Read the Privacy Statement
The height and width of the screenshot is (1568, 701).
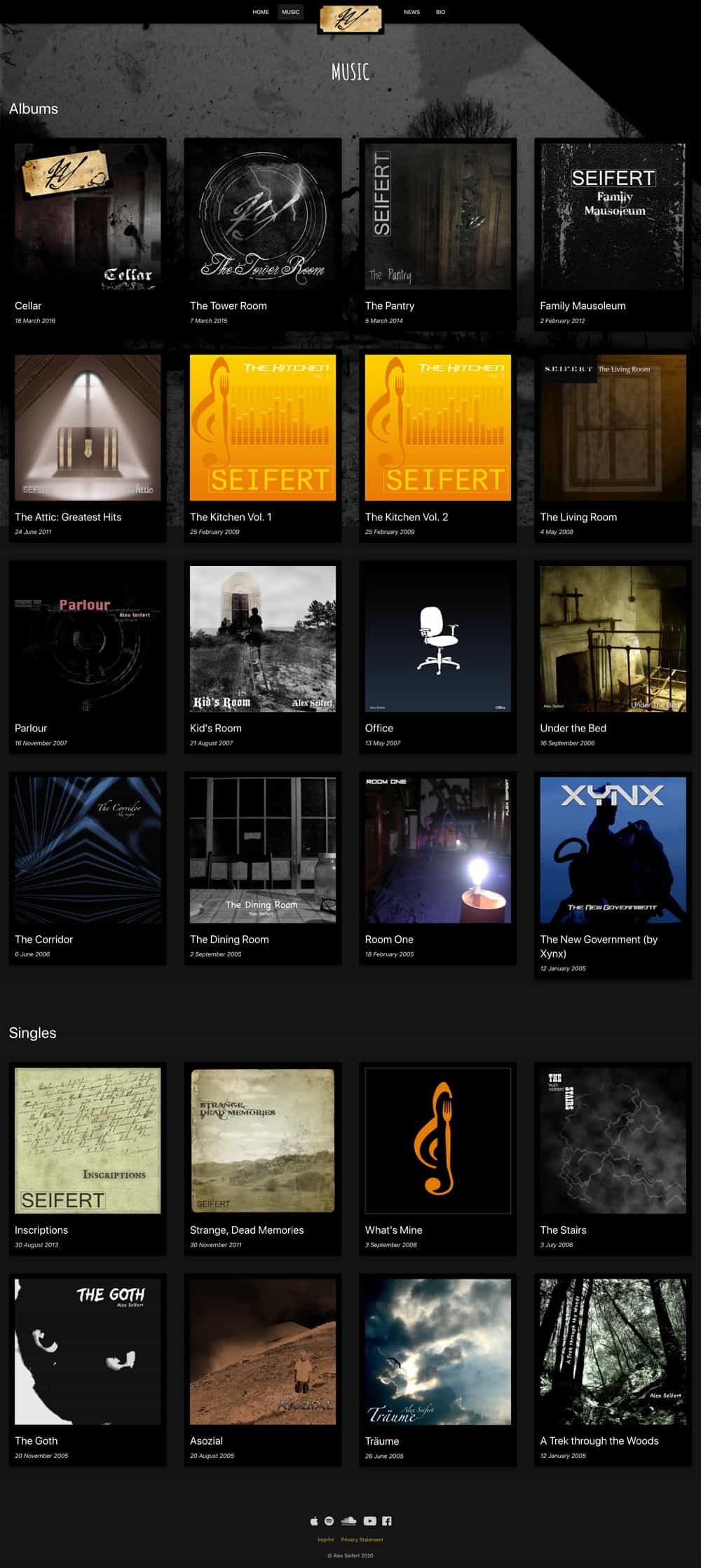click(362, 1540)
